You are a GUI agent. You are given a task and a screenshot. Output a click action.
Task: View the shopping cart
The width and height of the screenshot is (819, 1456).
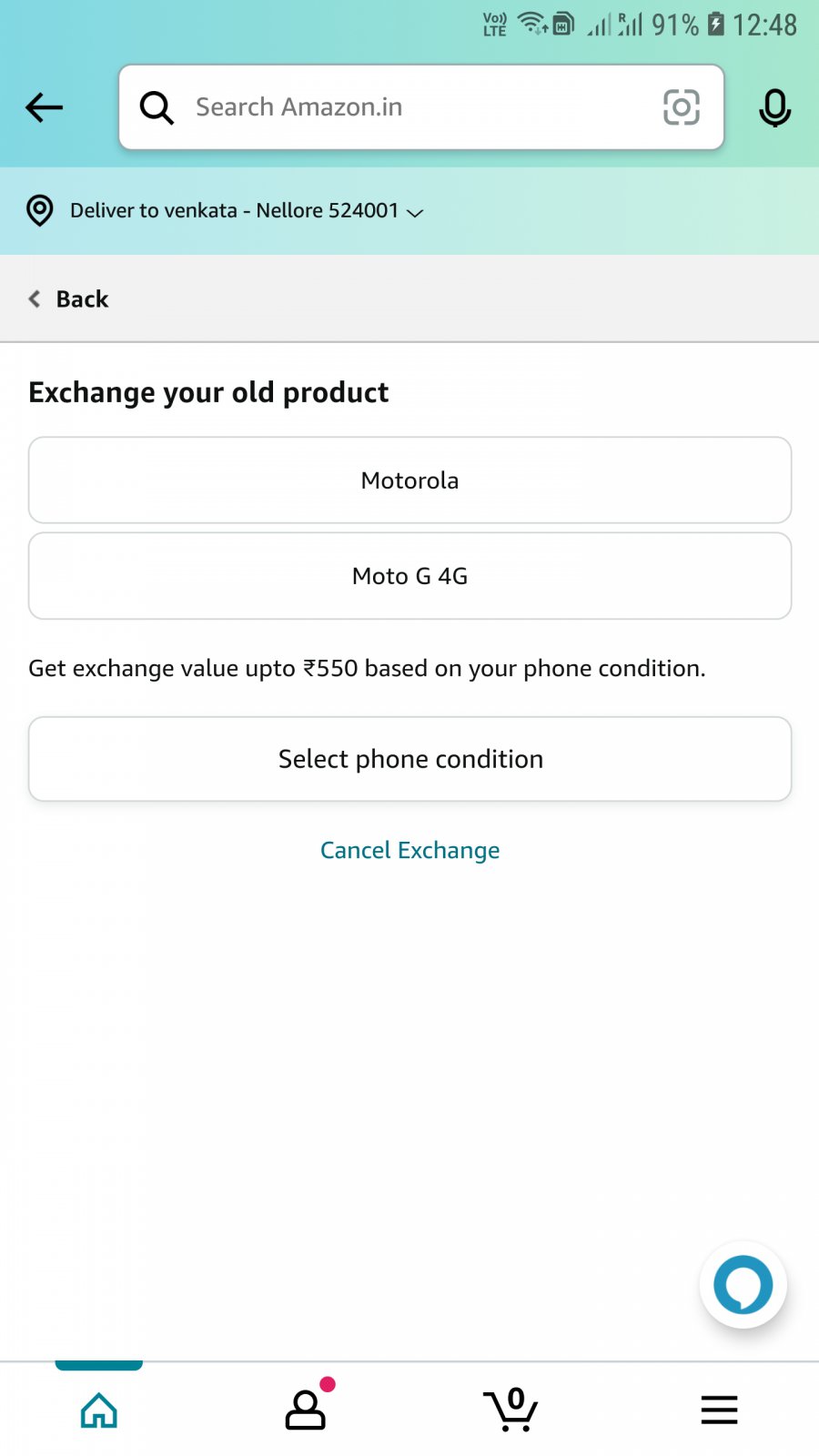point(511,1410)
